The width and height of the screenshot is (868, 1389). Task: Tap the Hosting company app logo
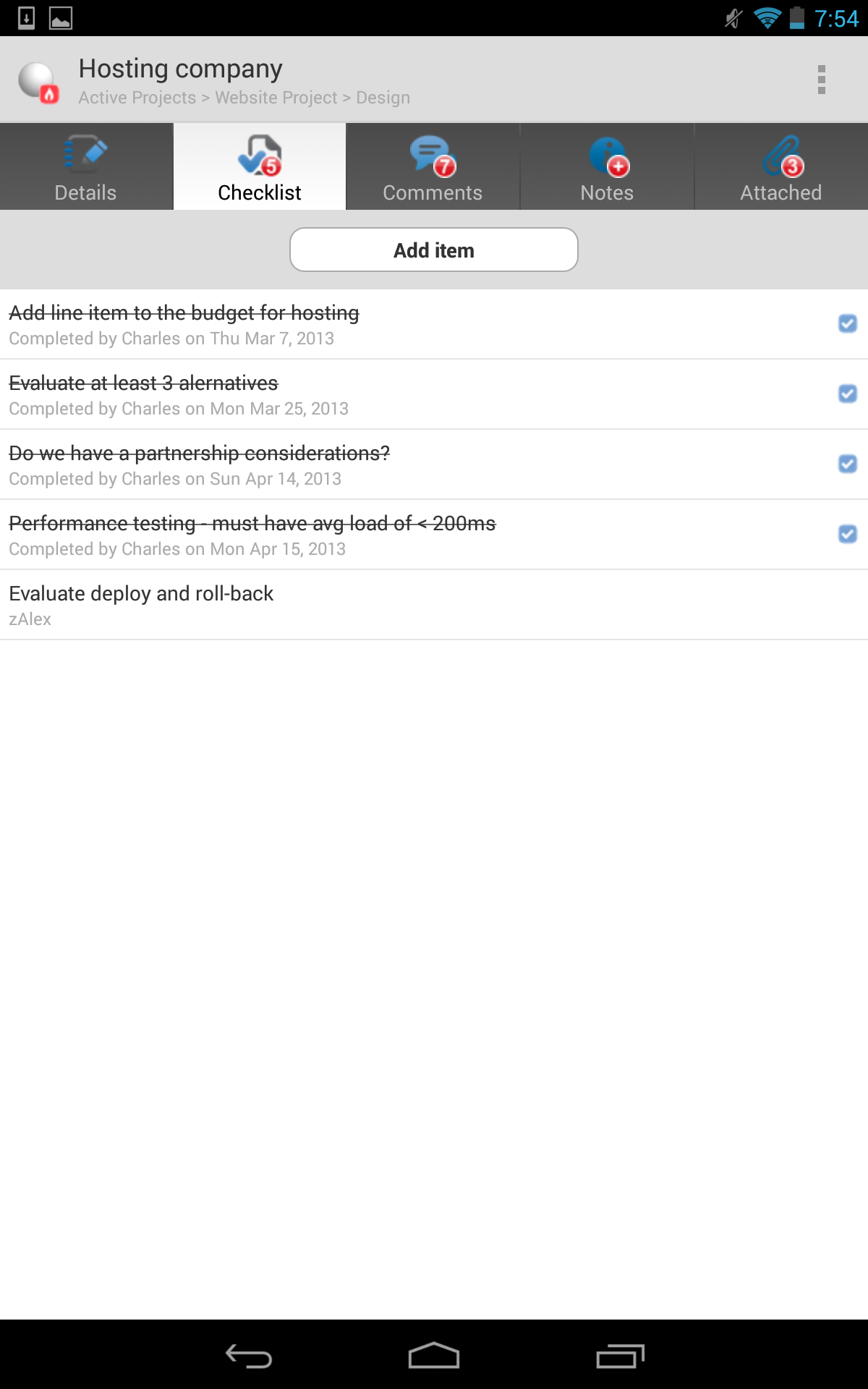[x=37, y=78]
